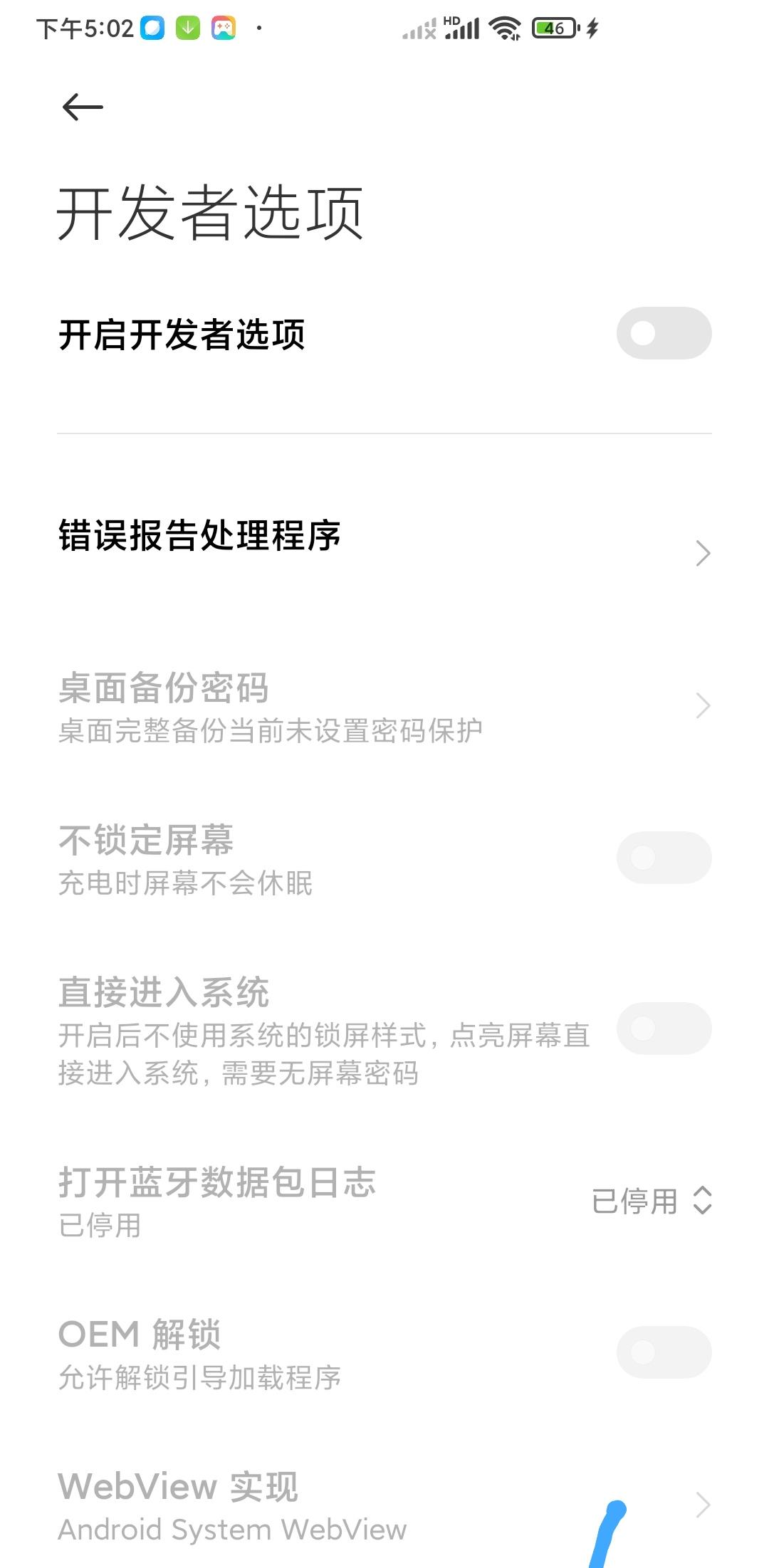
Task: Toggle 不锁定屏幕 on
Action: (662, 858)
